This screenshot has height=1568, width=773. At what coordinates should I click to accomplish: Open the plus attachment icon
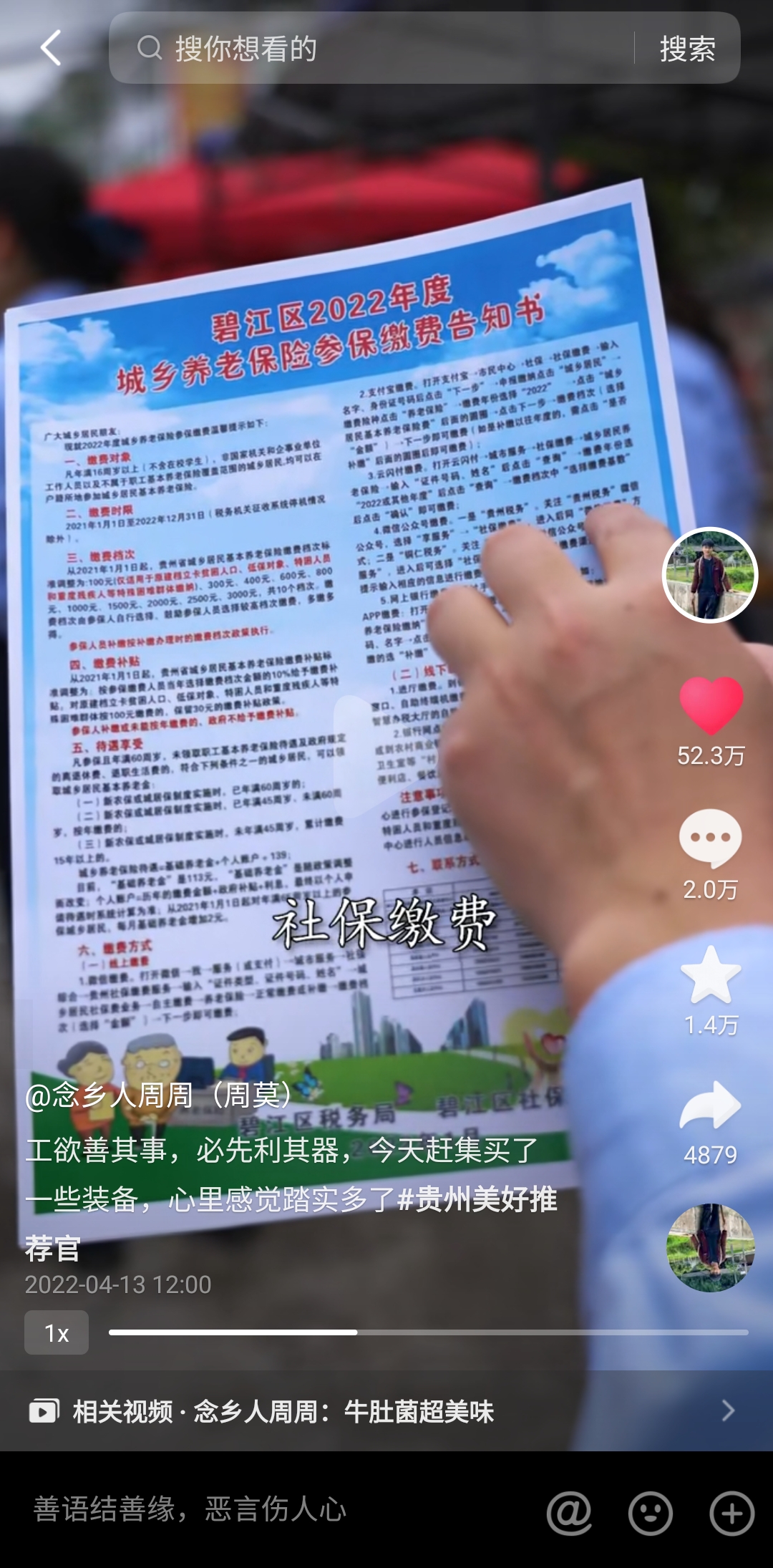coord(731,1513)
